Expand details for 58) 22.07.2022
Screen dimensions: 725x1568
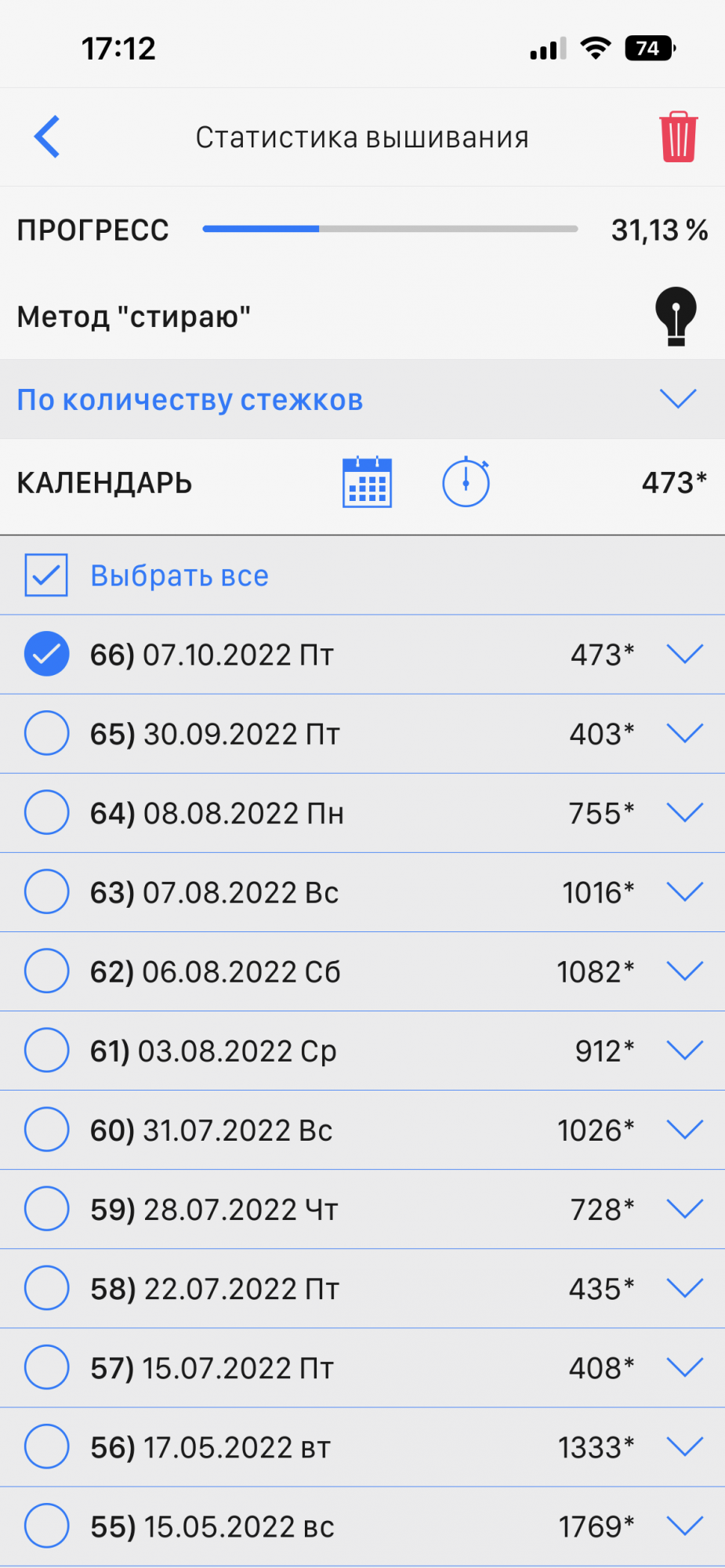coord(684,1288)
